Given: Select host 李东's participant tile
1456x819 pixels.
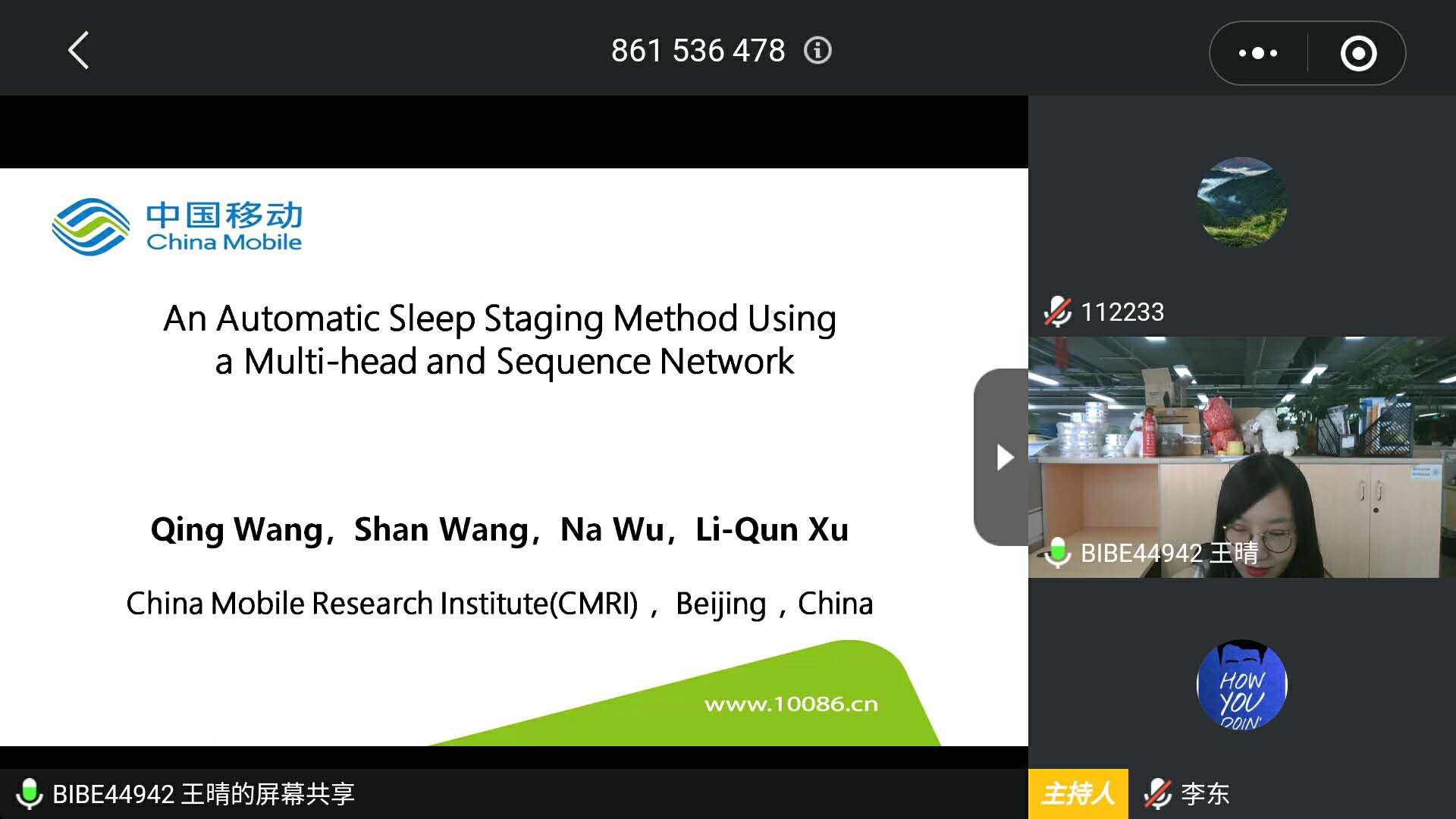Looking at the screenshot, I should tap(1241, 698).
